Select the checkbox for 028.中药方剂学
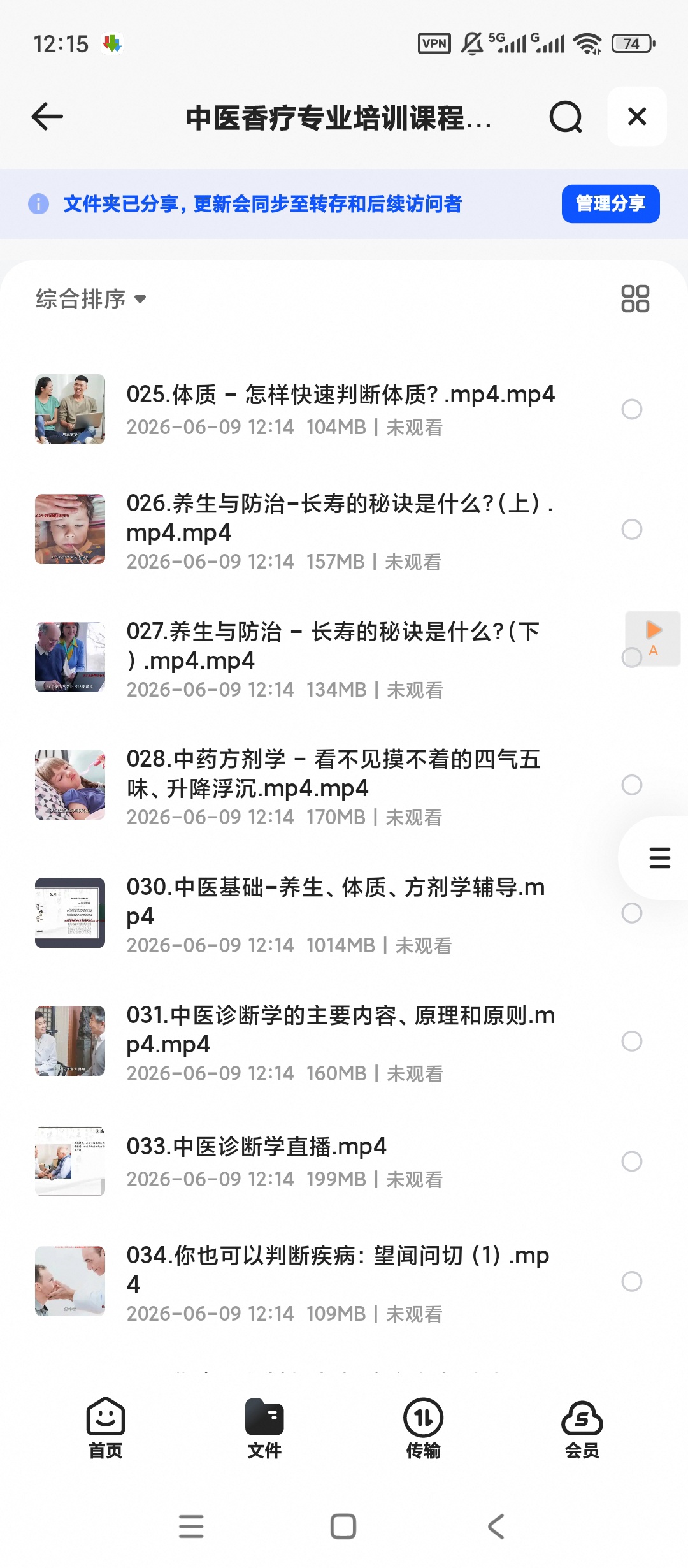Image resolution: width=688 pixels, height=1568 pixels. coord(631,785)
